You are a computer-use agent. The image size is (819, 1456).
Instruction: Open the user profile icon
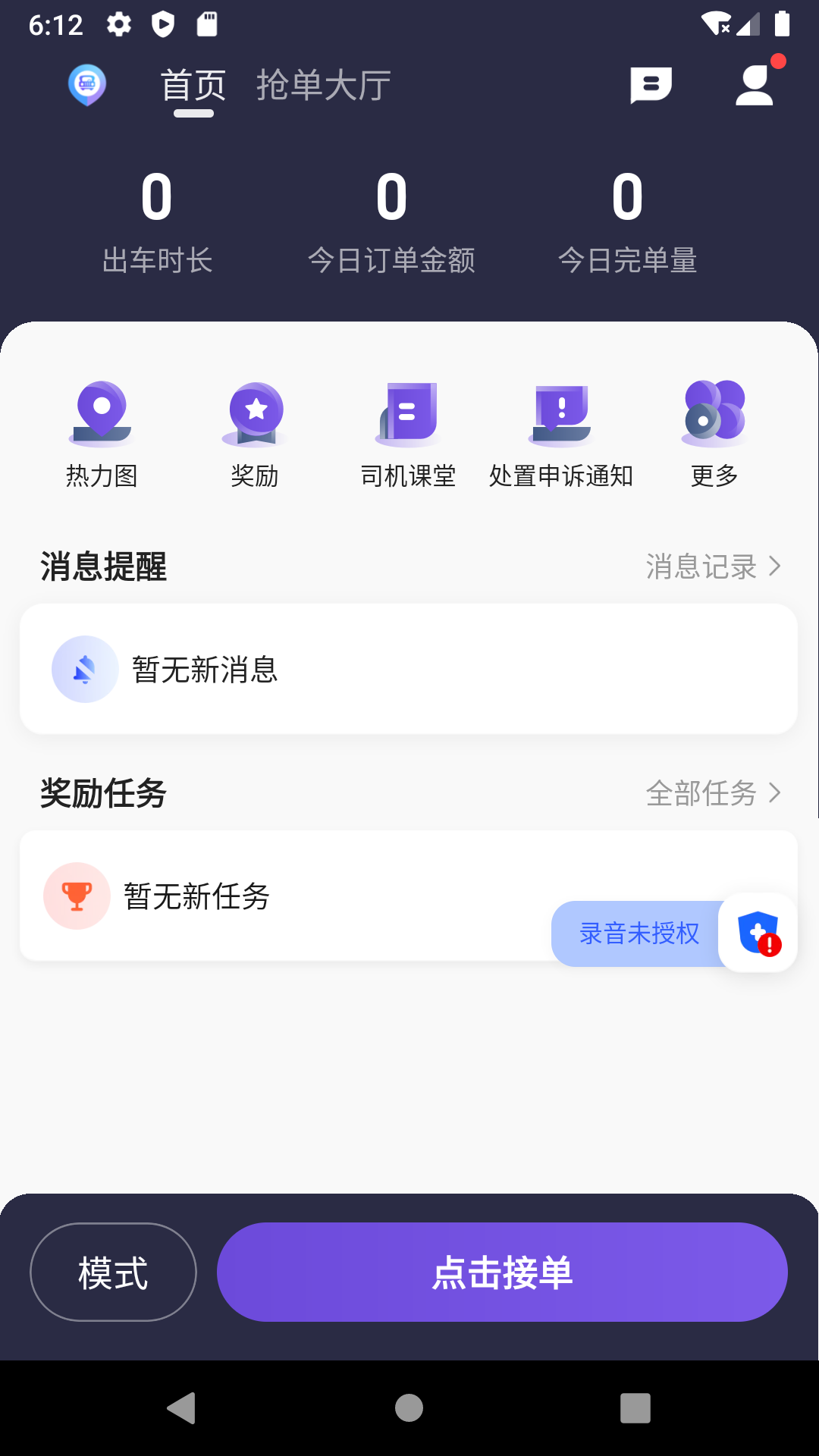[755, 85]
